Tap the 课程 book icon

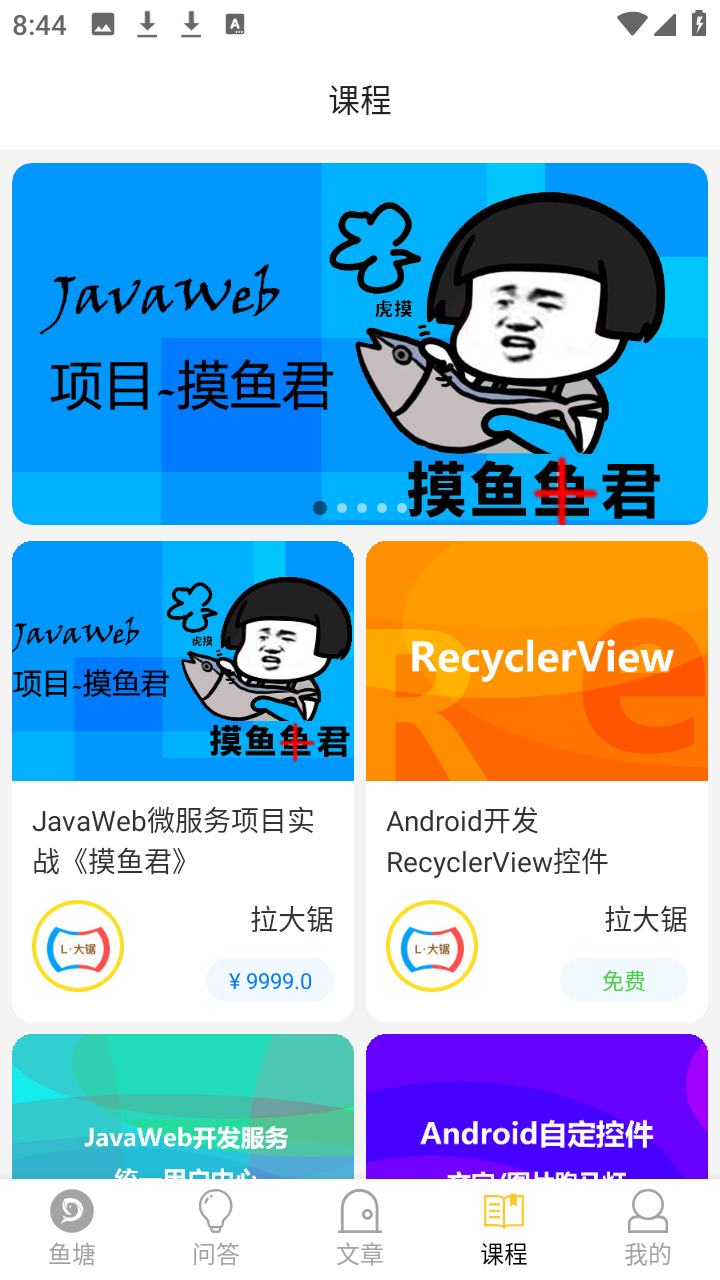pos(504,1212)
